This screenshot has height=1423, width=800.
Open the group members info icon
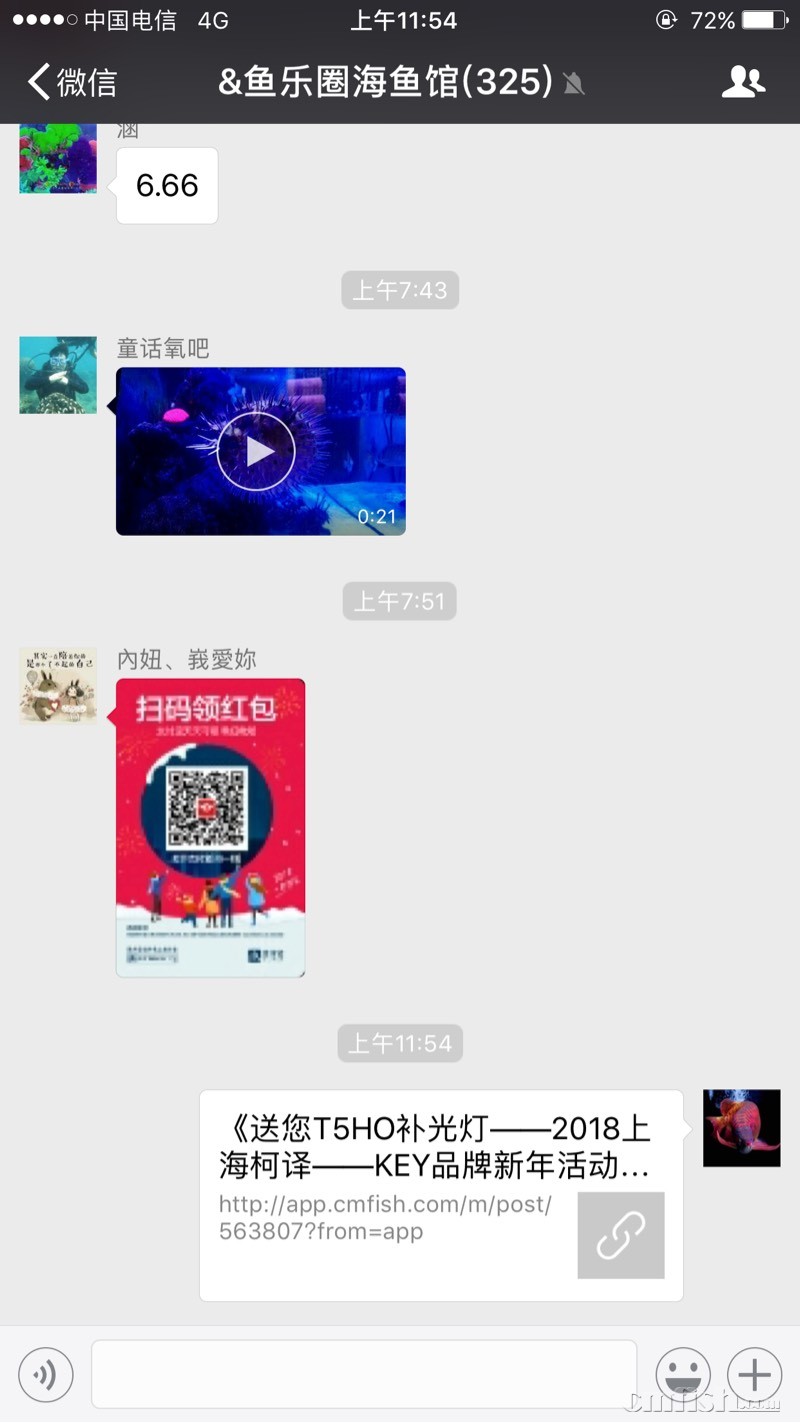point(743,82)
